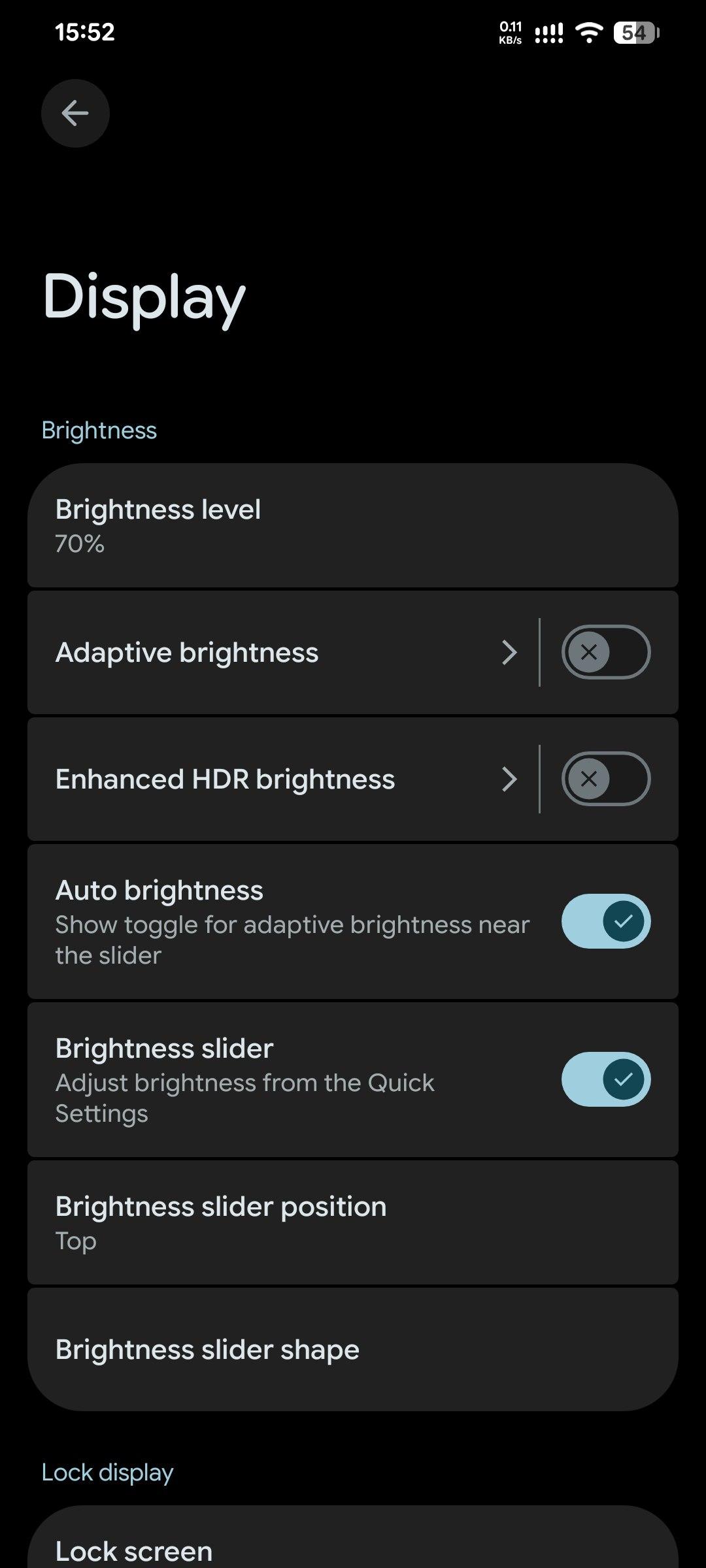Open the Brightness level setting
This screenshot has width=706, height=1568.
pos(353,525)
